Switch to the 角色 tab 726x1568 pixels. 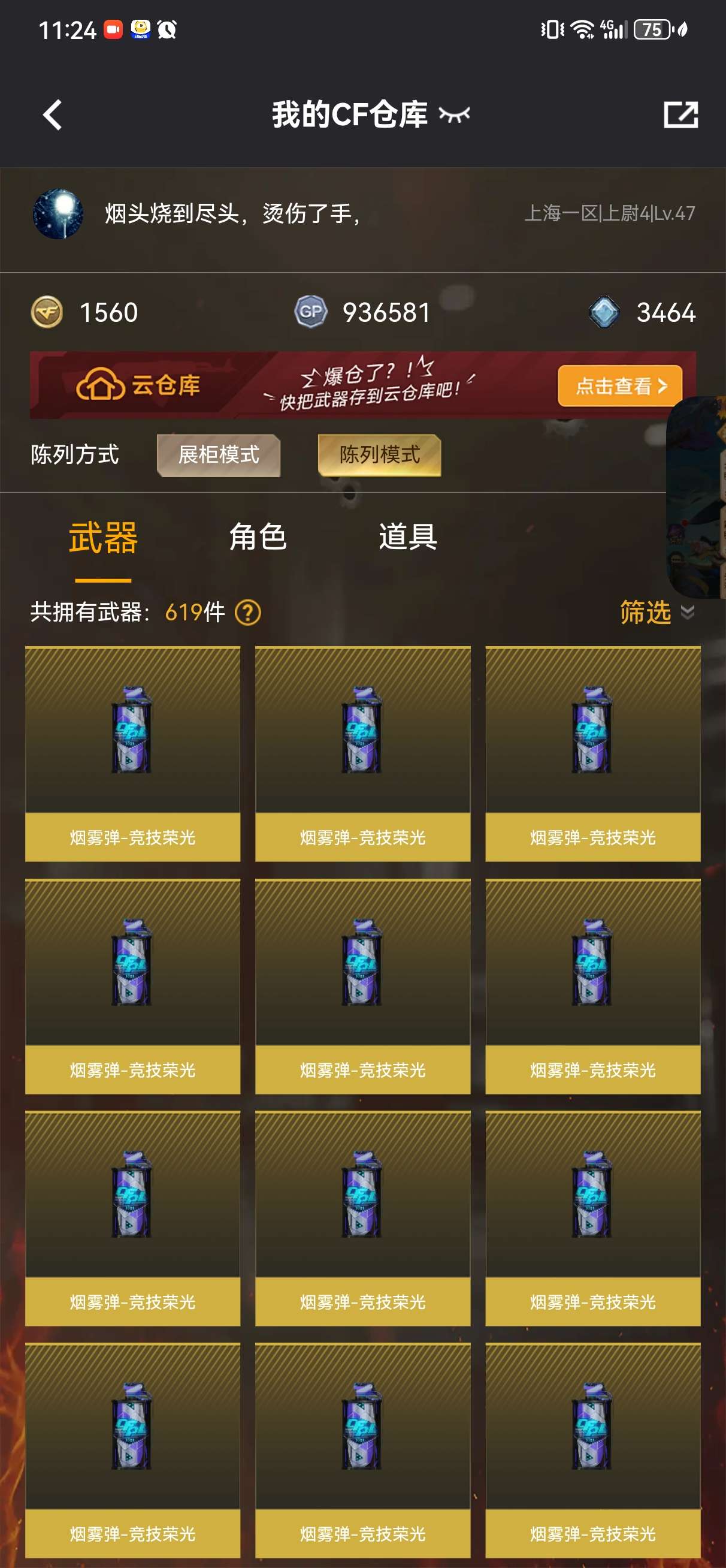coord(258,537)
